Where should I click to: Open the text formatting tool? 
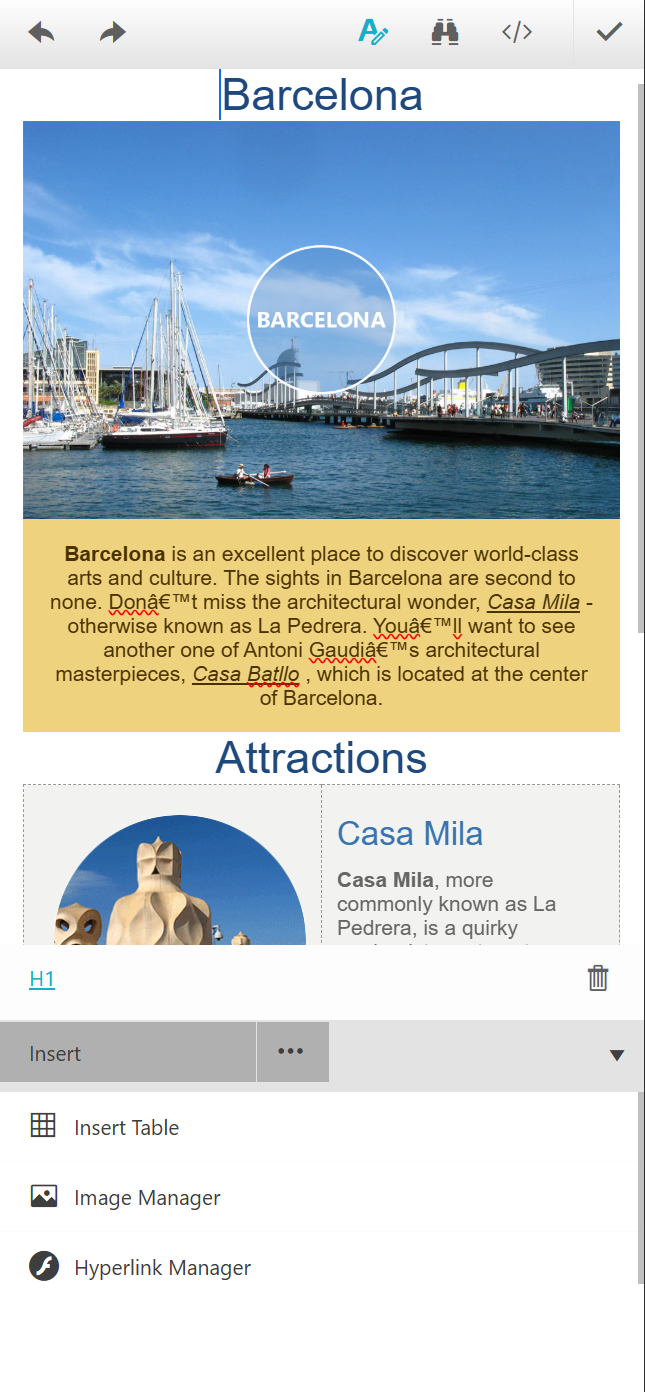(x=373, y=33)
